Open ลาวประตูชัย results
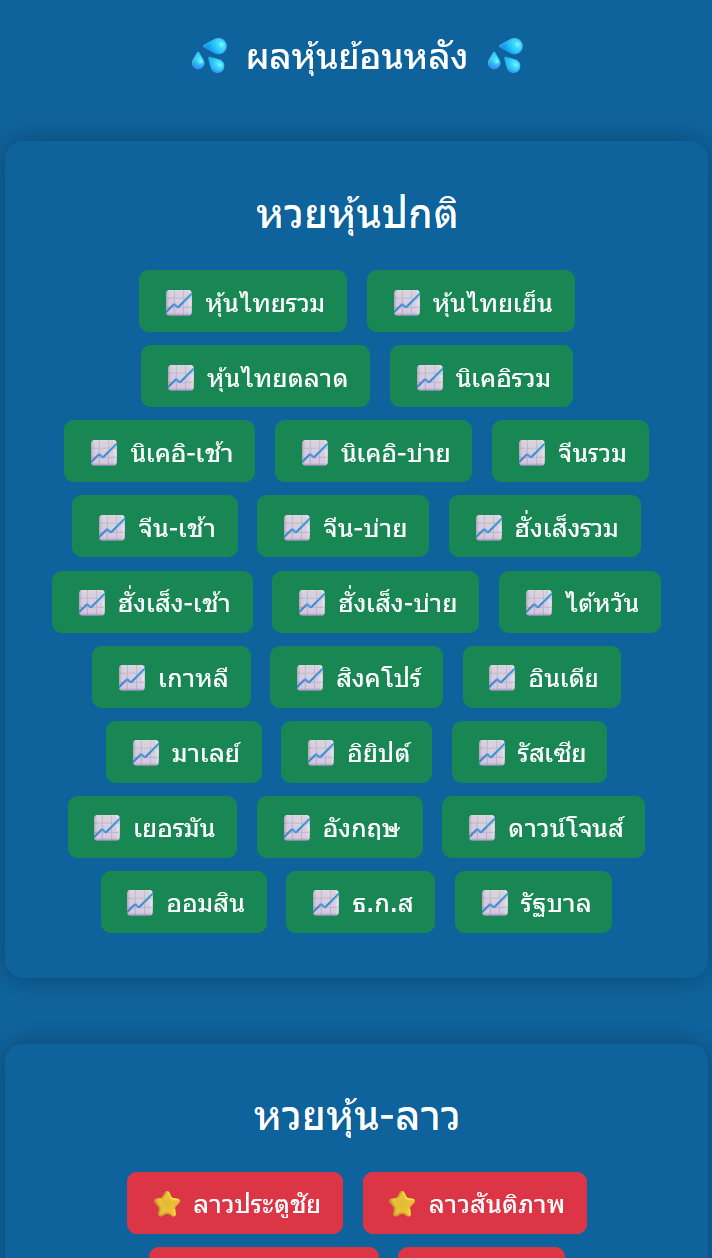712x1258 pixels. [x=235, y=1203]
